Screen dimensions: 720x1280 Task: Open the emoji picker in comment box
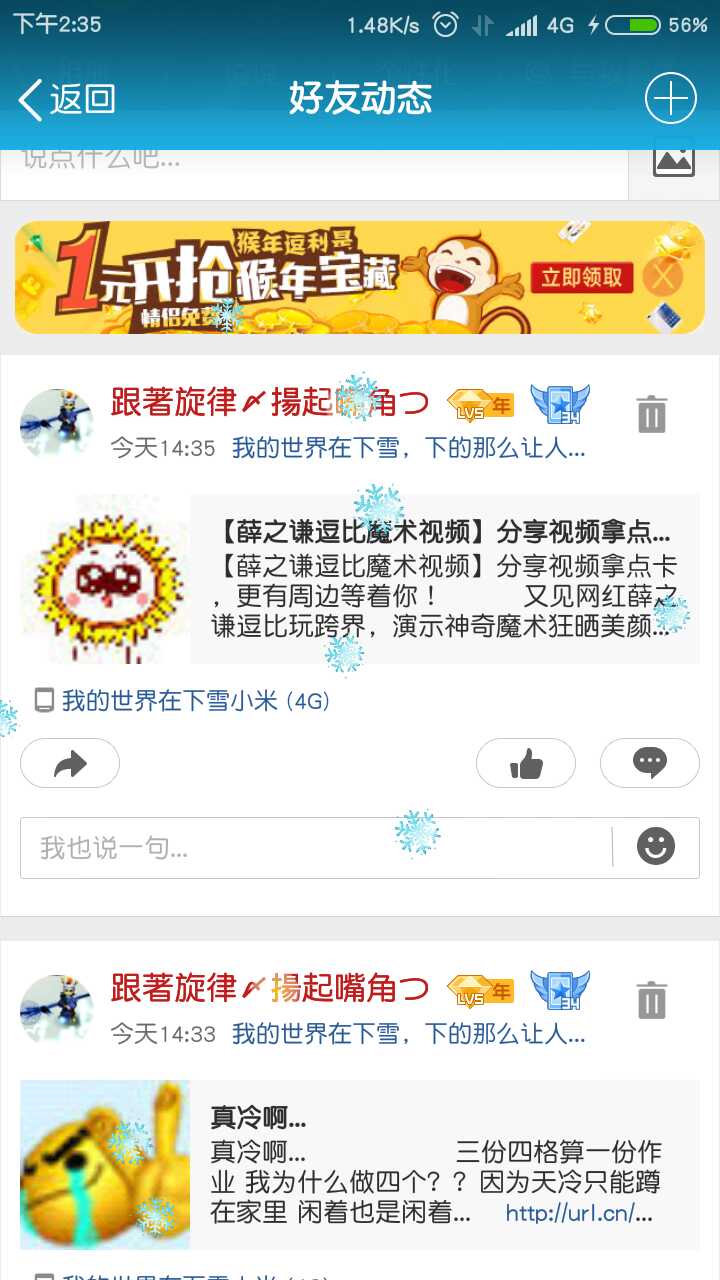coord(656,847)
